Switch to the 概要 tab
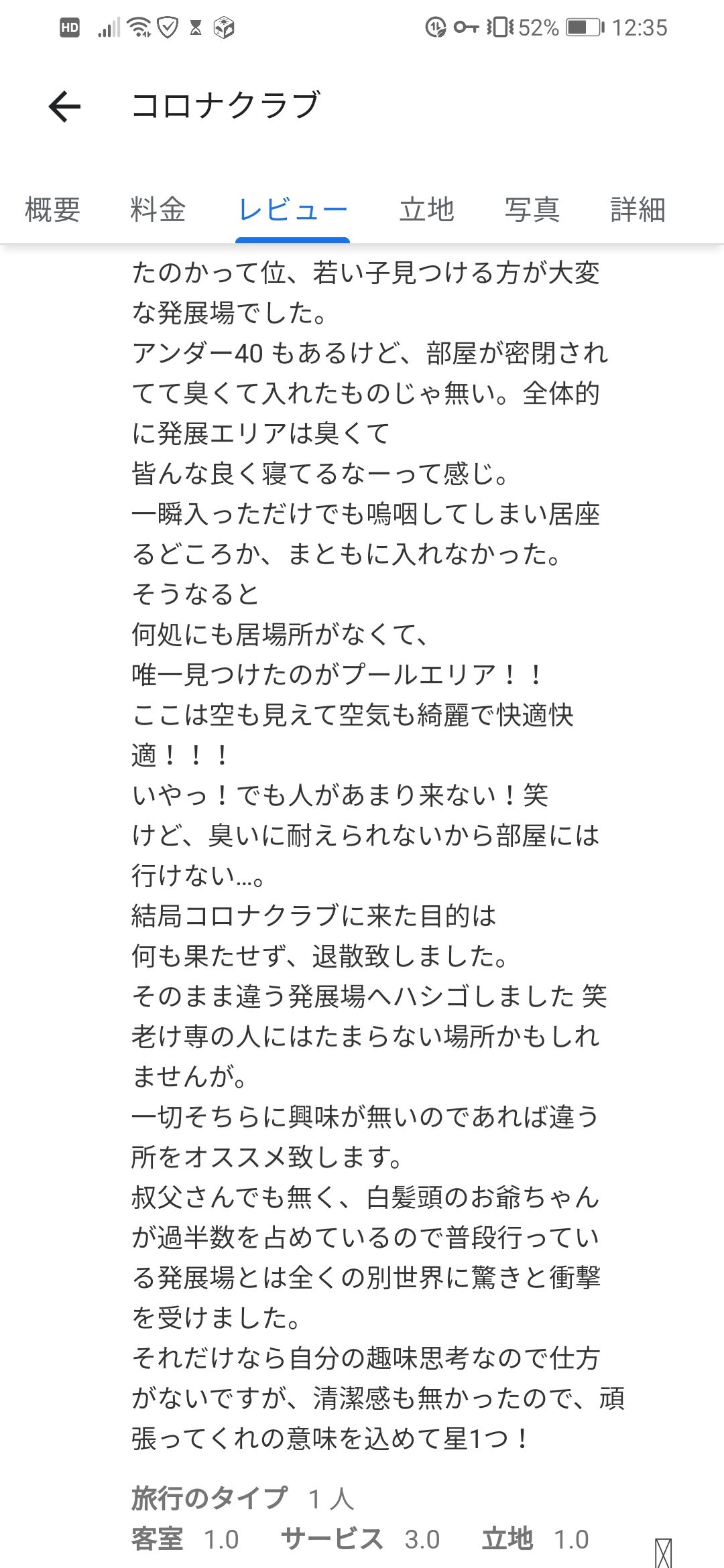The height and width of the screenshot is (1568, 724). 52,210
